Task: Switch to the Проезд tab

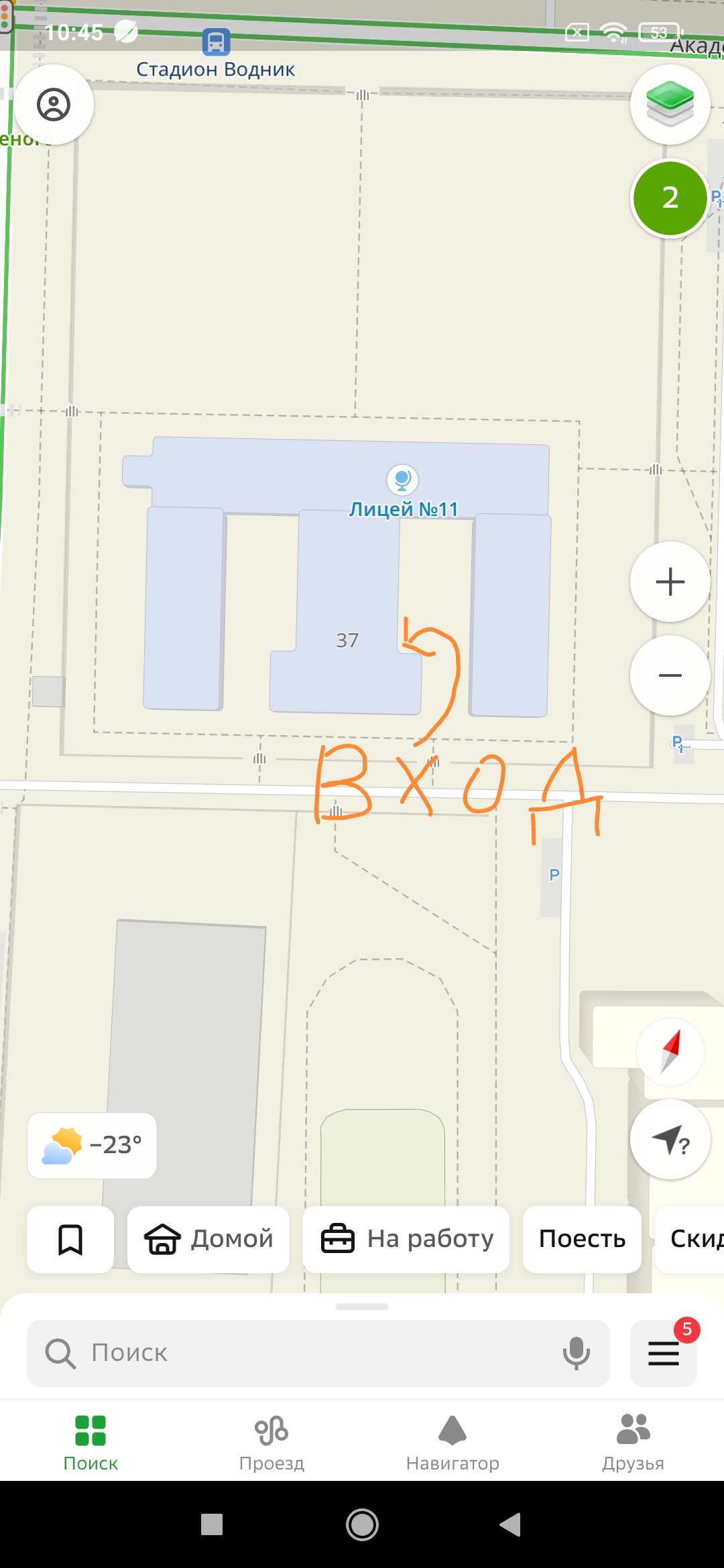Action: point(271,1442)
